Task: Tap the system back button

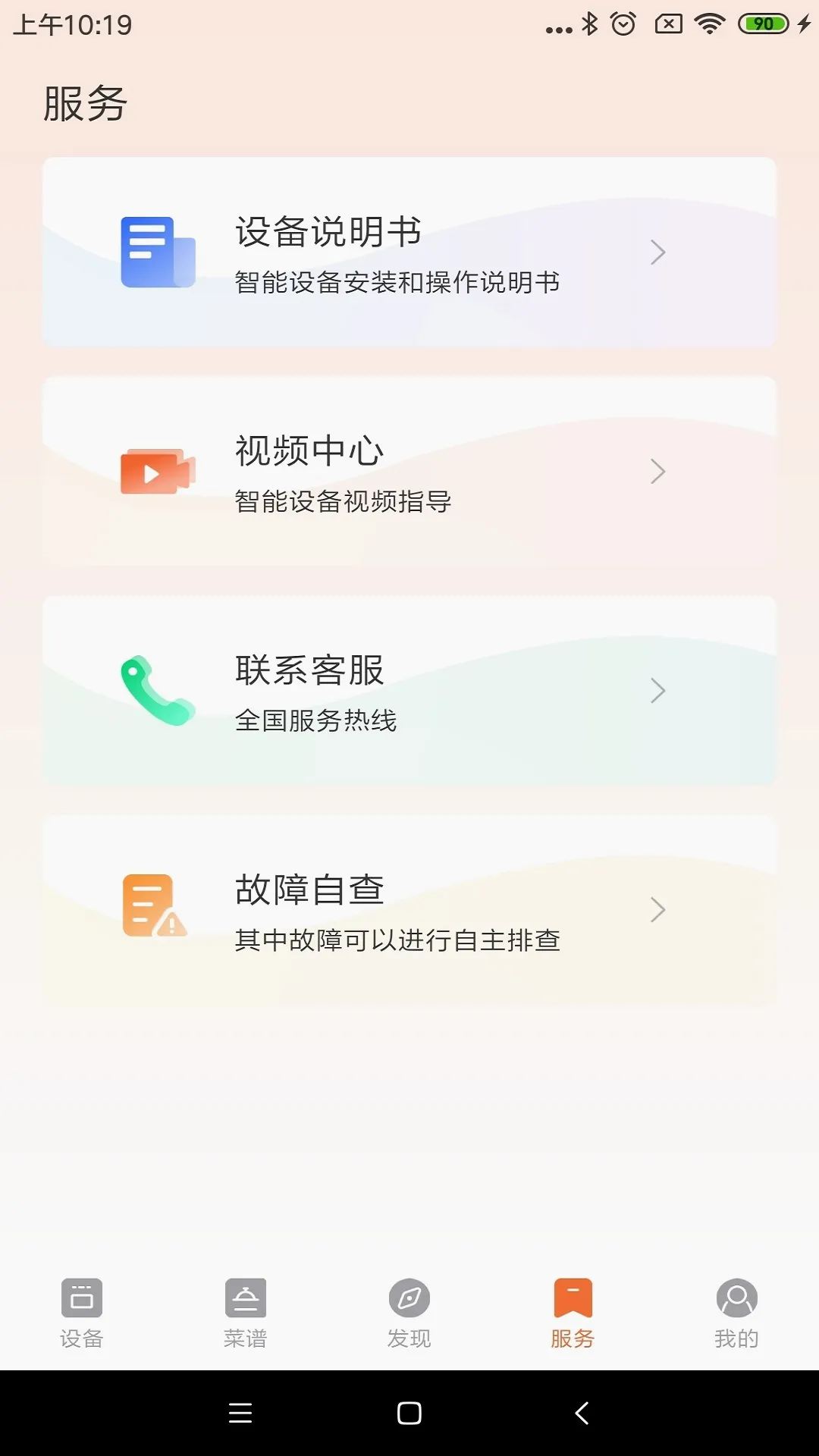Action: (x=582, y=1413)
